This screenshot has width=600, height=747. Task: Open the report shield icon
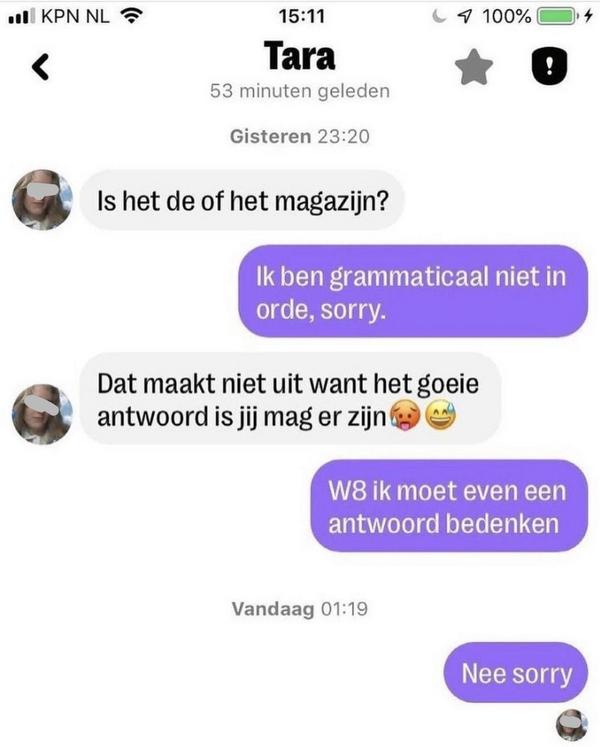point(548,67)
